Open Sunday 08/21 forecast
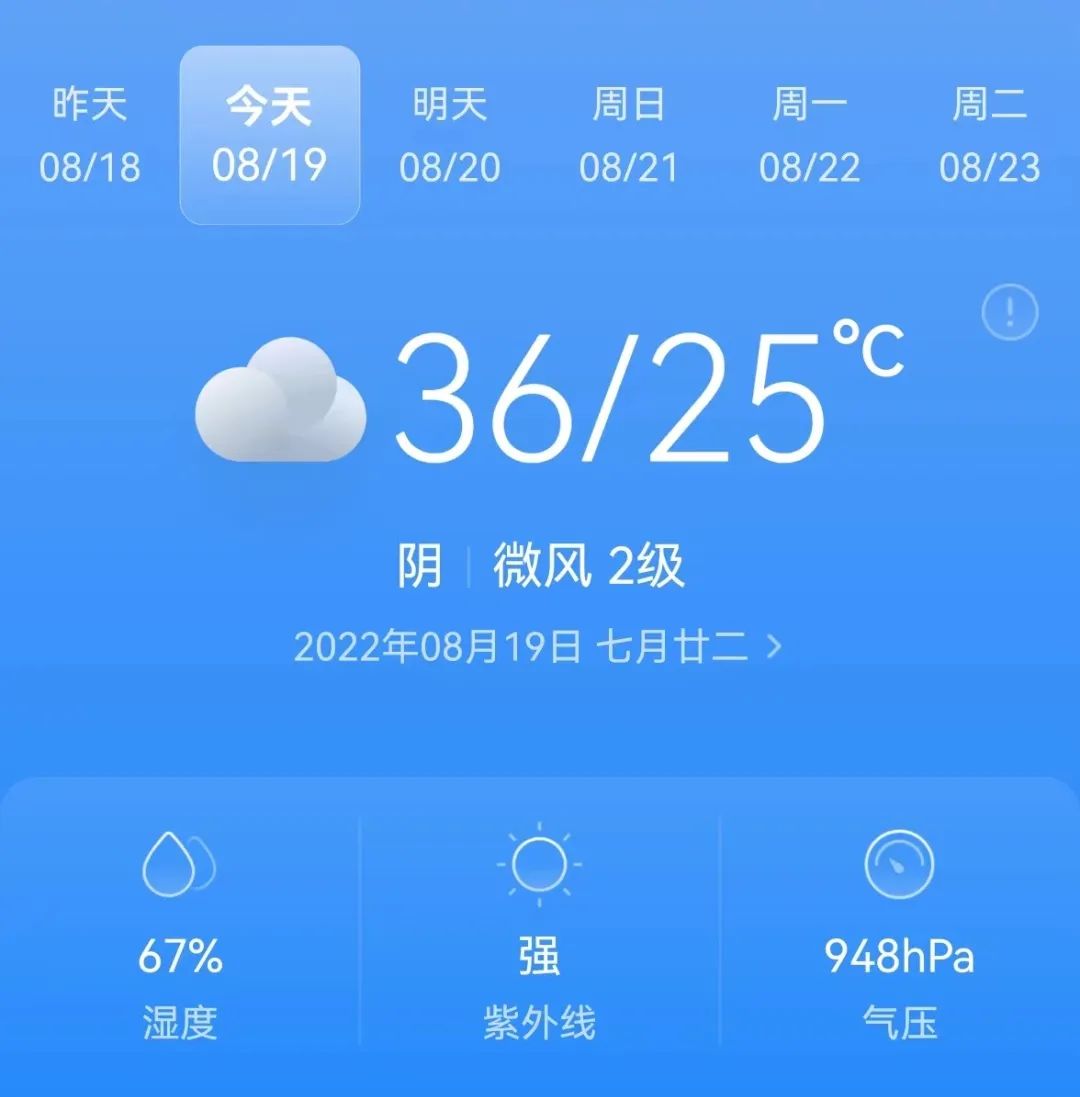 pos(629,135)
